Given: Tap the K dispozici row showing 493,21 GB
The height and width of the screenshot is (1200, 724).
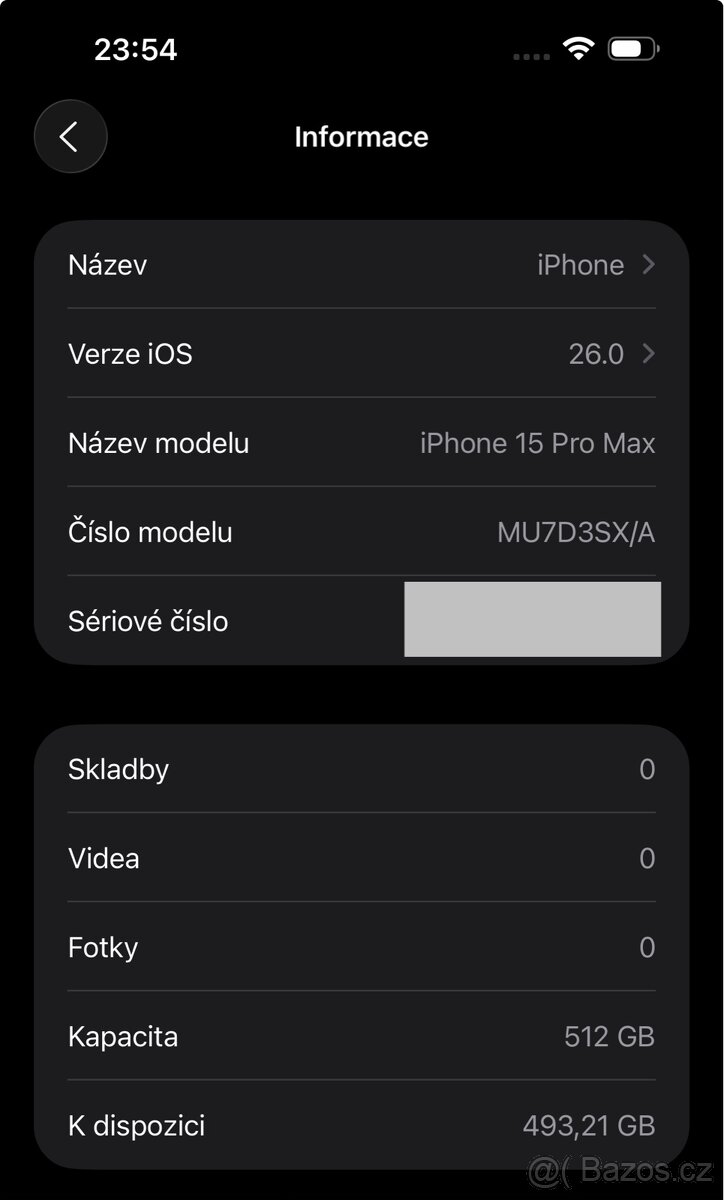Looking at the screenshot, I should (x=362, y=1125).
